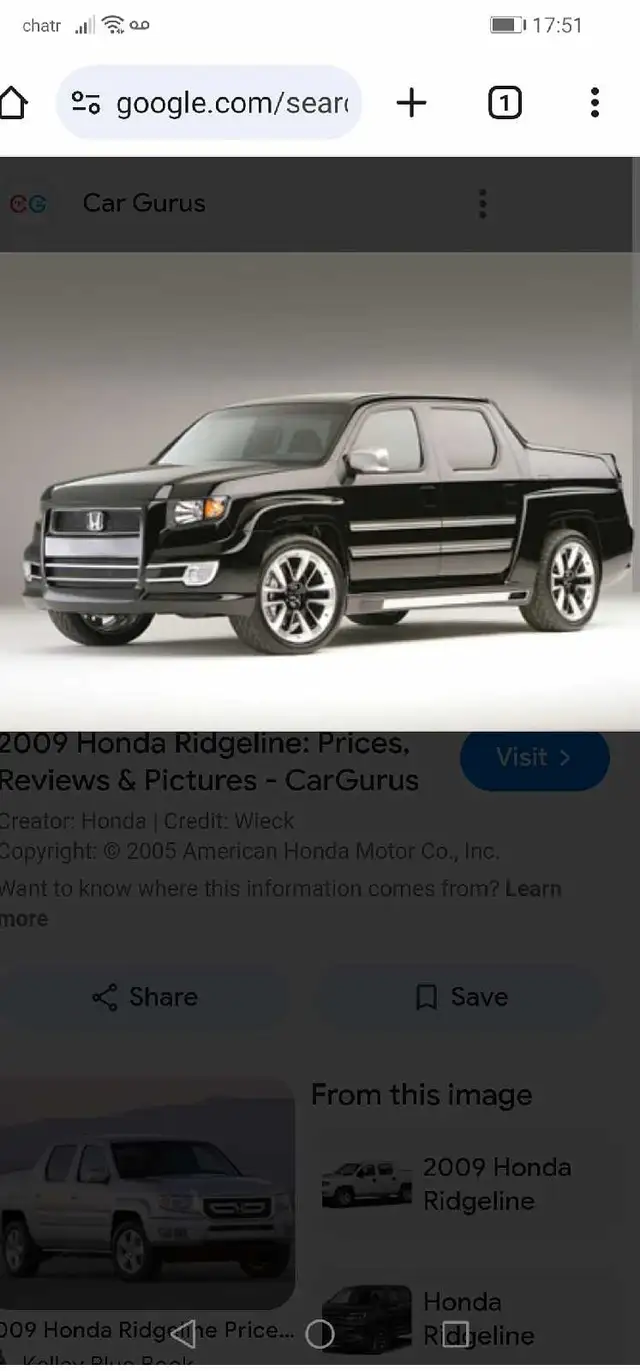Open the image options menu beside Car Gurus
Viewport: 640px width, 1371px height.
pyautogui.click(x=483, y=203)
